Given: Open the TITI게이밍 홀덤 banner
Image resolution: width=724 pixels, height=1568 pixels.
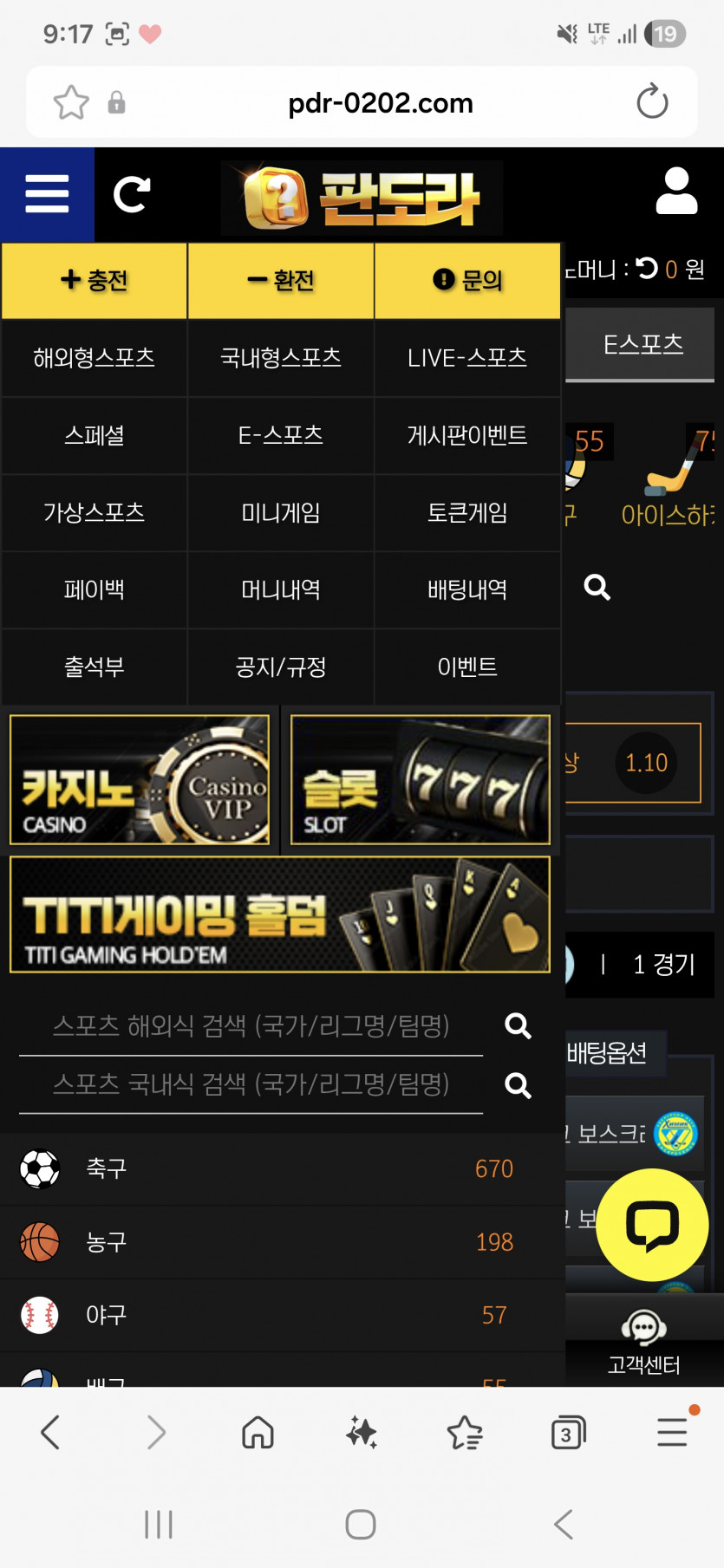Looking at the screenshot, I should [x=280, y=914].
